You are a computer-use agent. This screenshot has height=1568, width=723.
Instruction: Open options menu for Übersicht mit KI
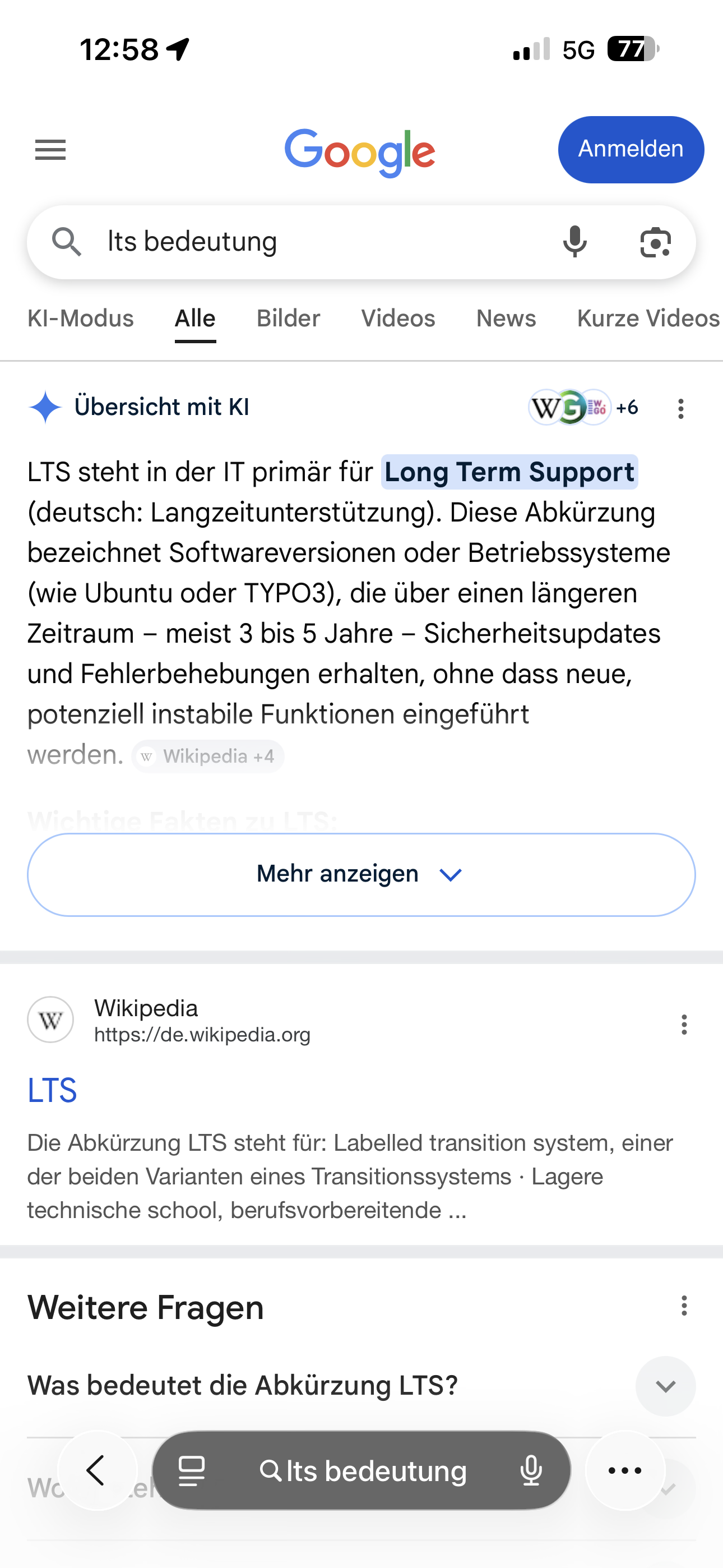tap(681, 408)
